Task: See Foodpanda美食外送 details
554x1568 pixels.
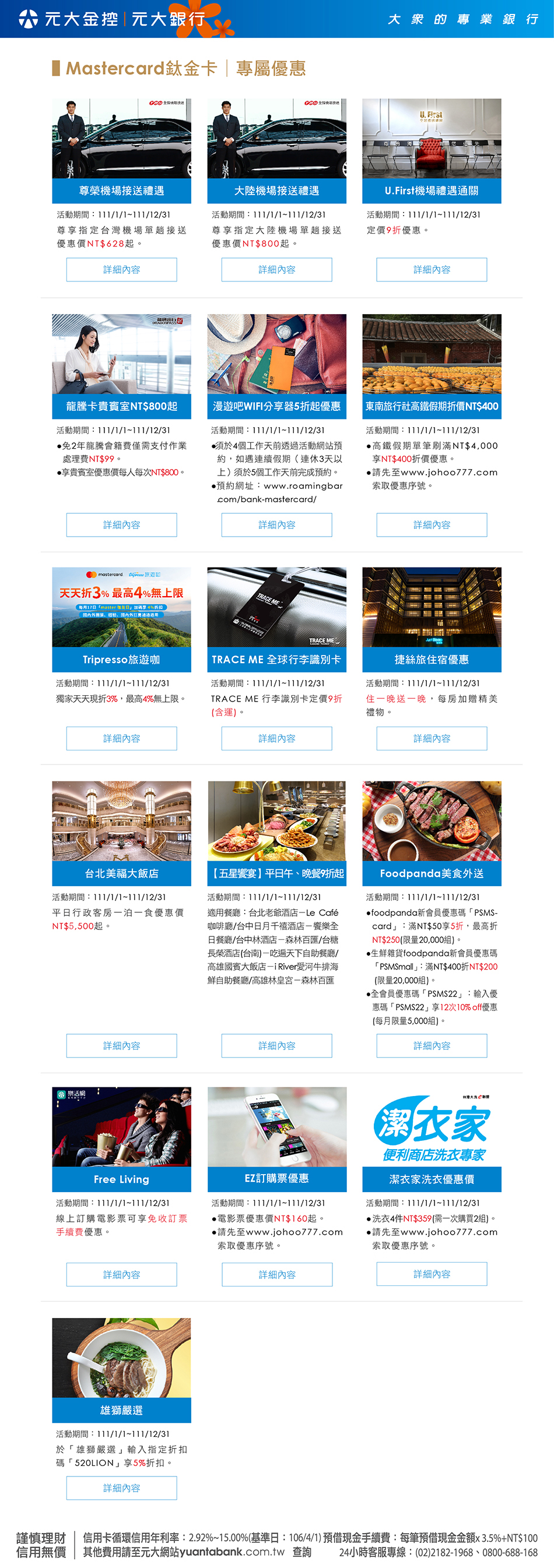Action: tap(432, 1046)
